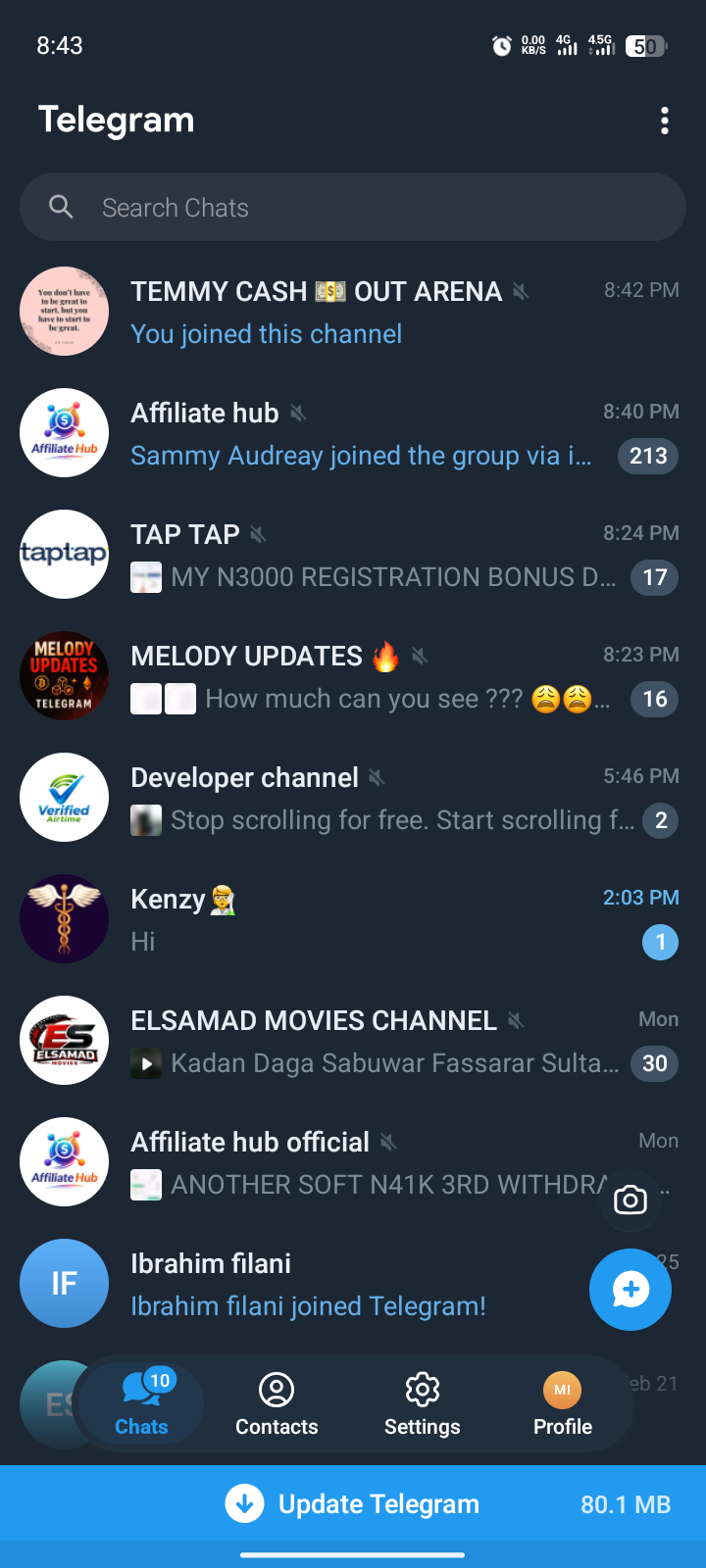The height and width of the screenshot is (1568, 706).
Task: Open the Developer channel chat
Action: point(353,798)
